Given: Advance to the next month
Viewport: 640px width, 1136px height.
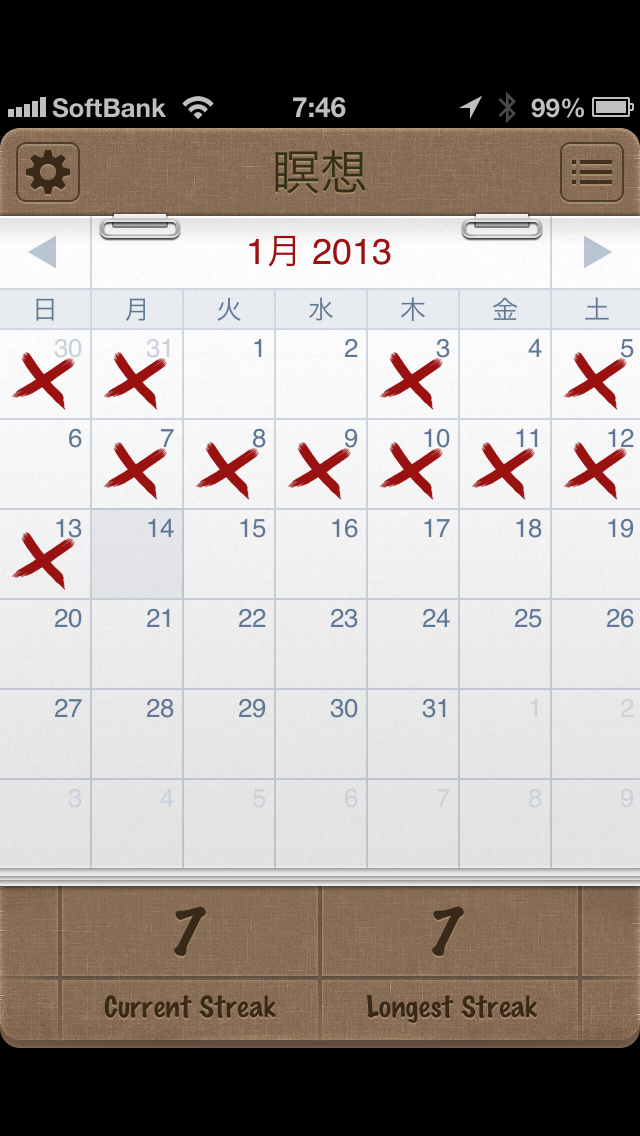Looking at the screenshot, I should click(x=598, y=253).
